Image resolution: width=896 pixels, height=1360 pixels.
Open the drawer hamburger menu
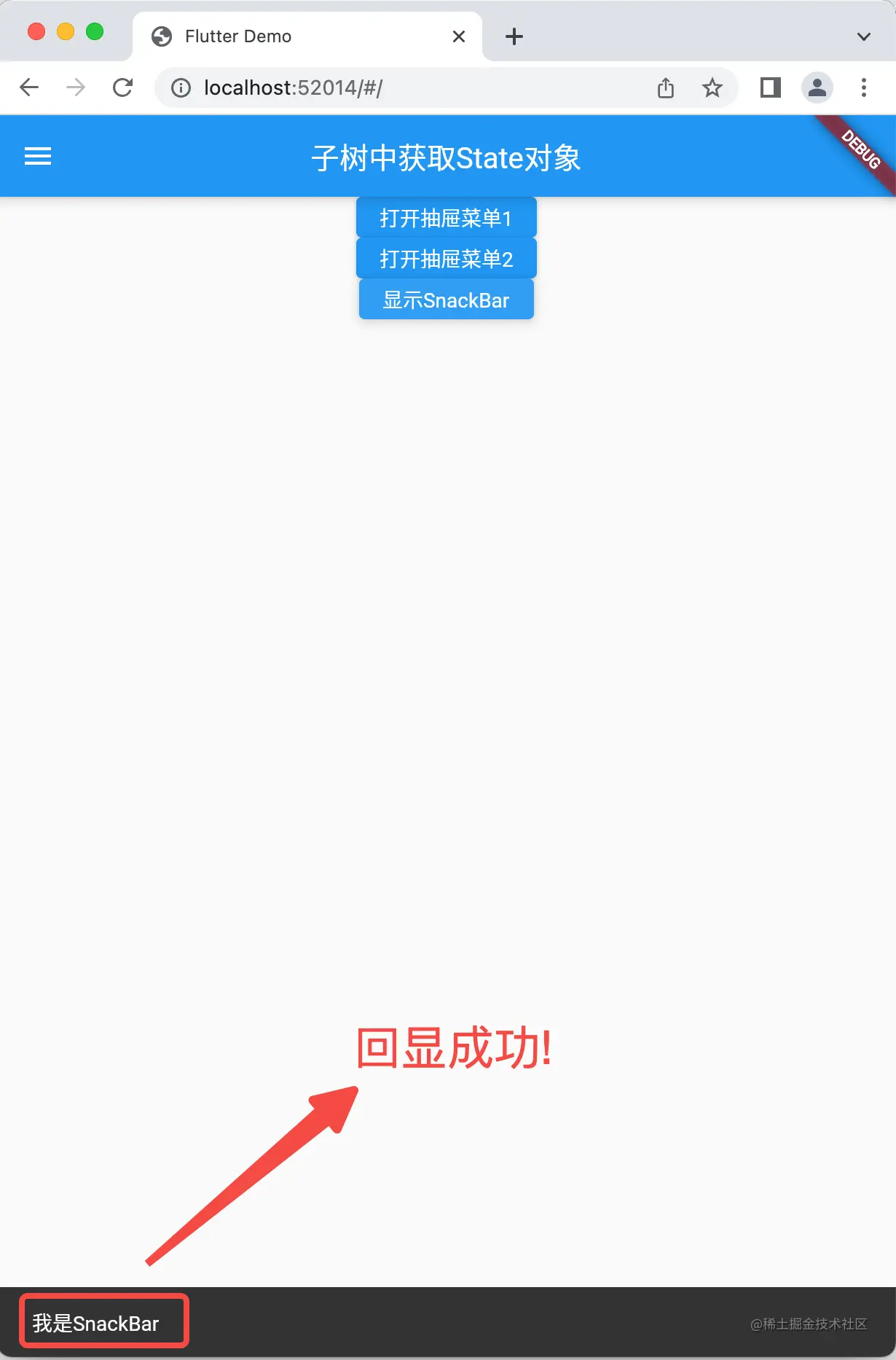click(x=38, y=157)
